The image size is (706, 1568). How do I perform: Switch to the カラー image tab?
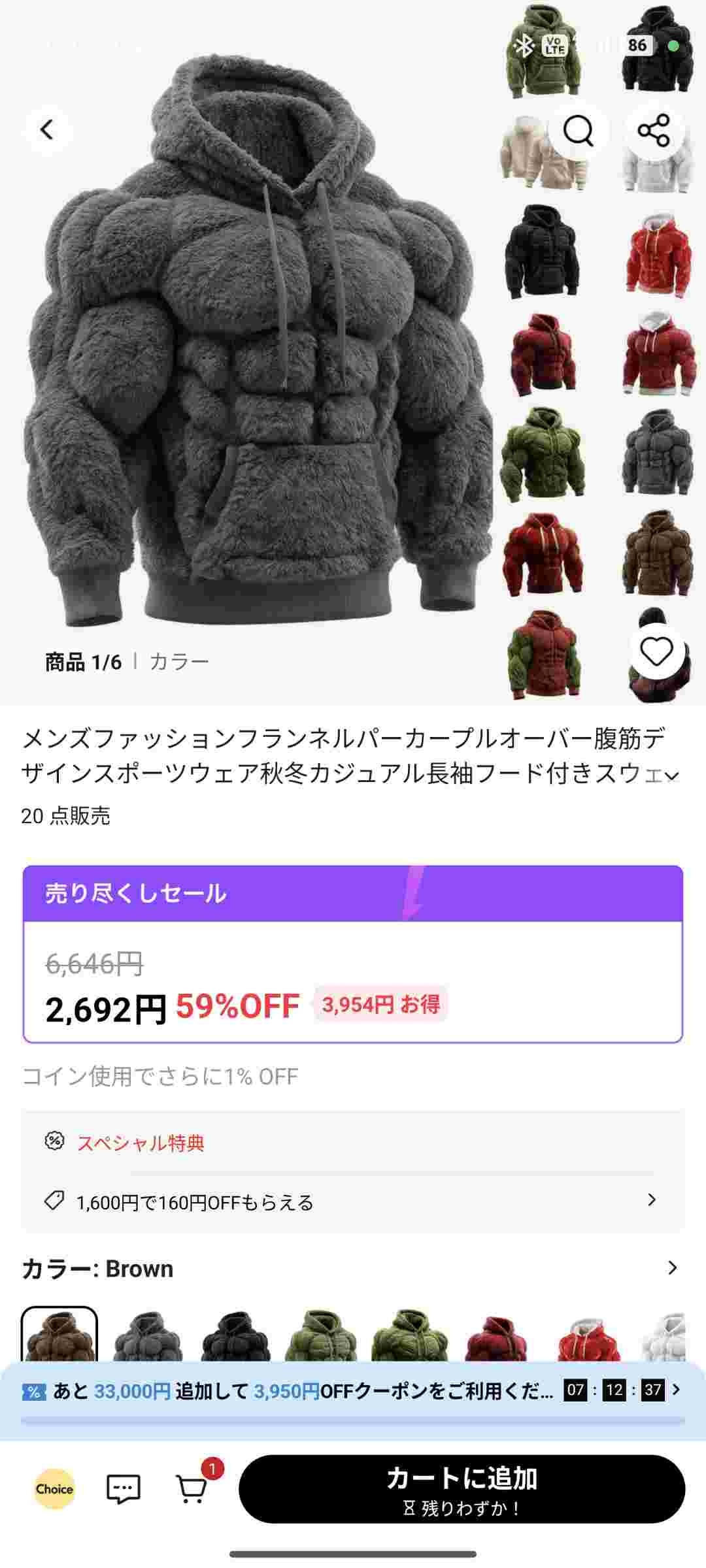coord(179,662)
